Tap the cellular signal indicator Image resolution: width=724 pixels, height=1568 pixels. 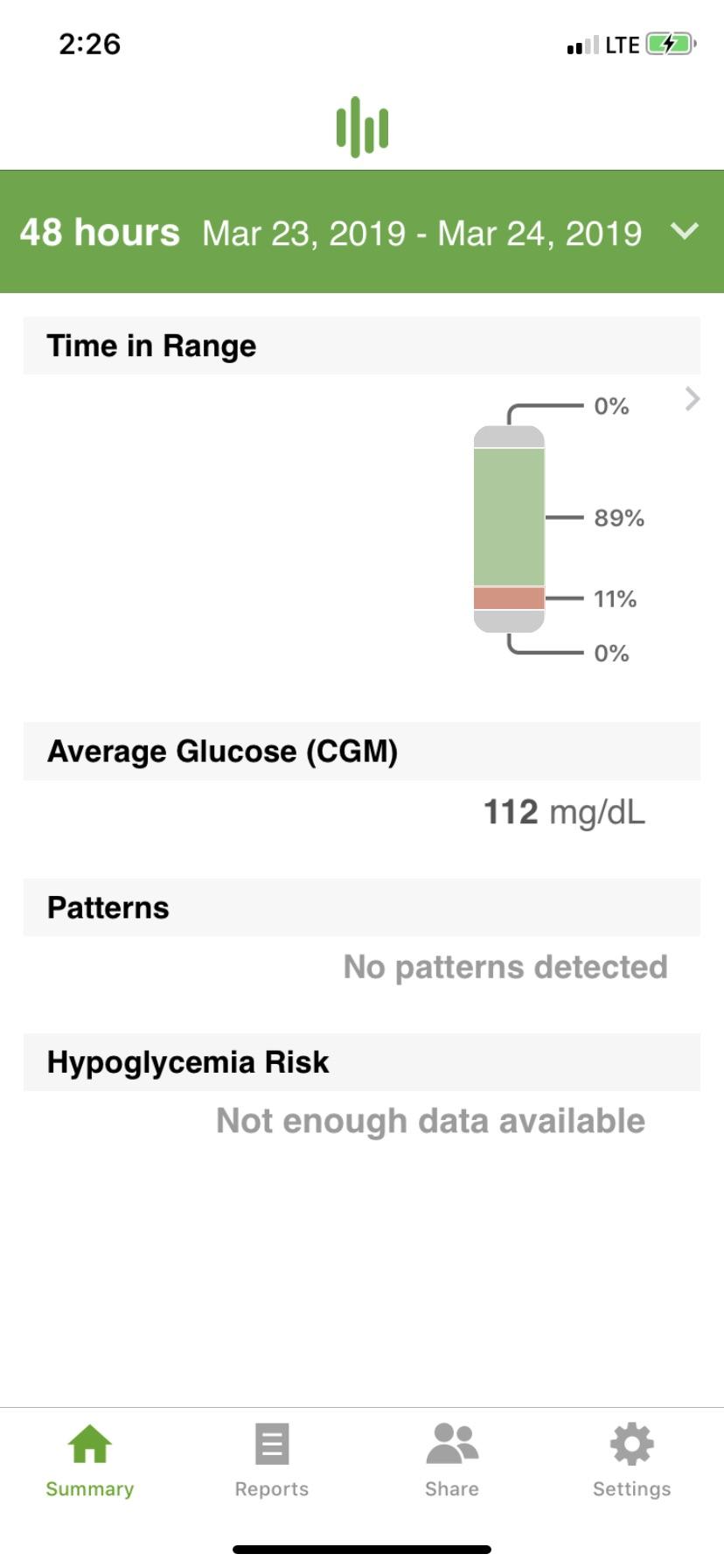(582, 45)
